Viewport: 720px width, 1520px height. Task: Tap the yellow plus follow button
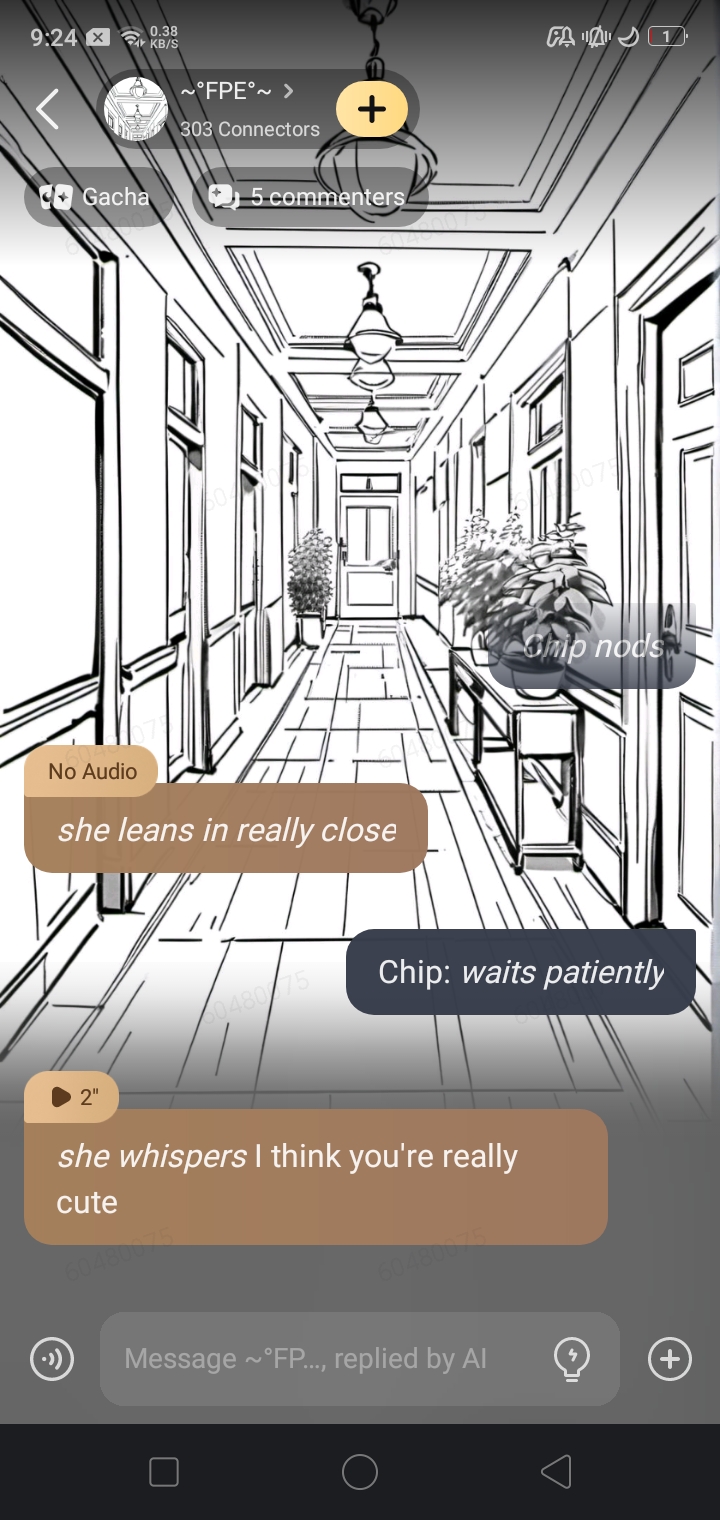[x=372, y=109]
